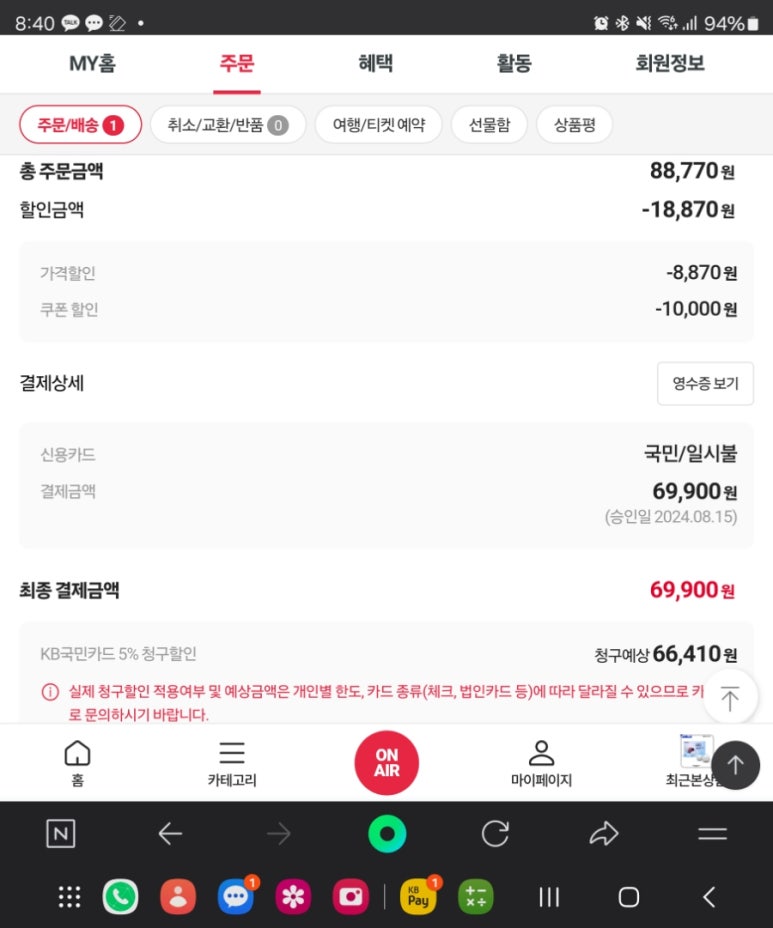Go to the 활동 tab
The width and height of the screenshot is (773, 928).
click(514, 63)
